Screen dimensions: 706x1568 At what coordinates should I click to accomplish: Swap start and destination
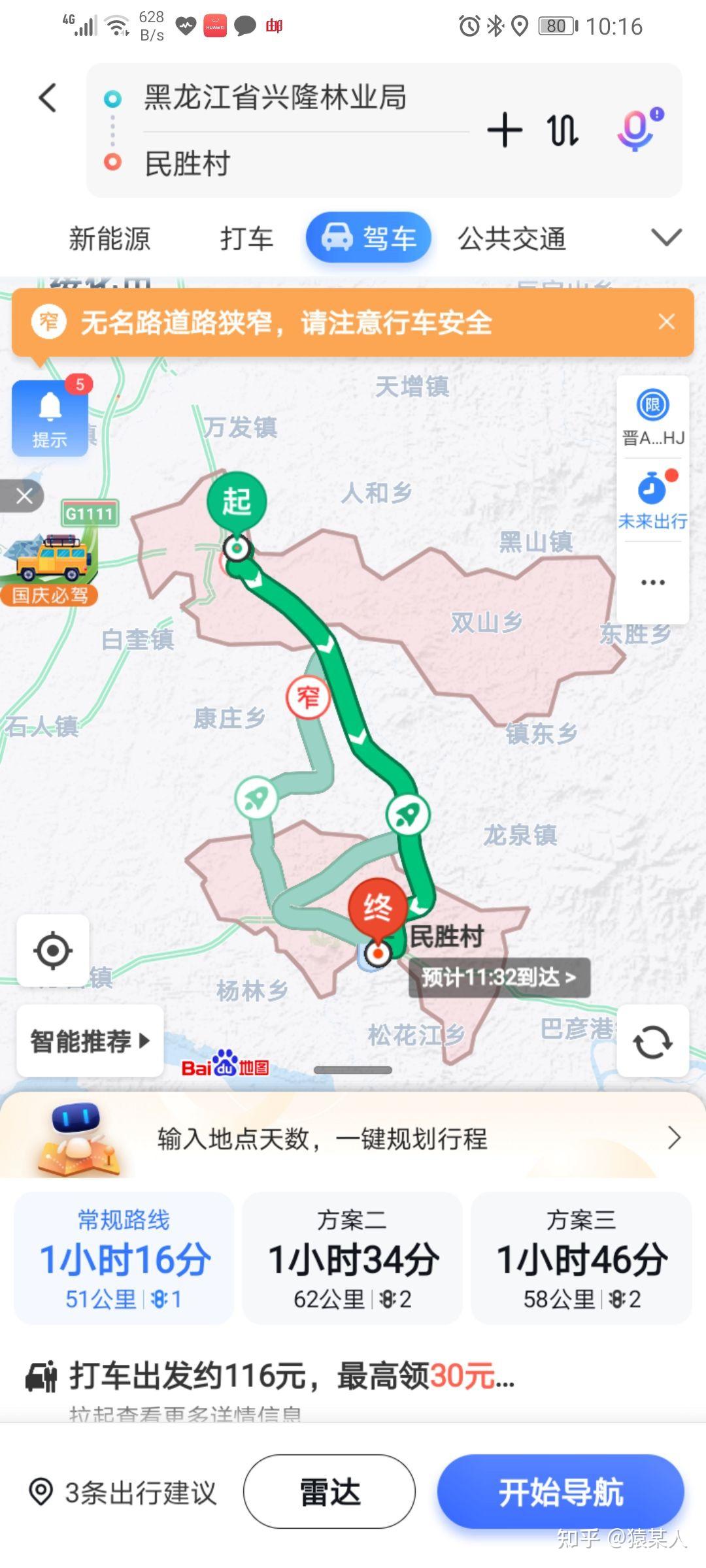(x=562, y=129)
